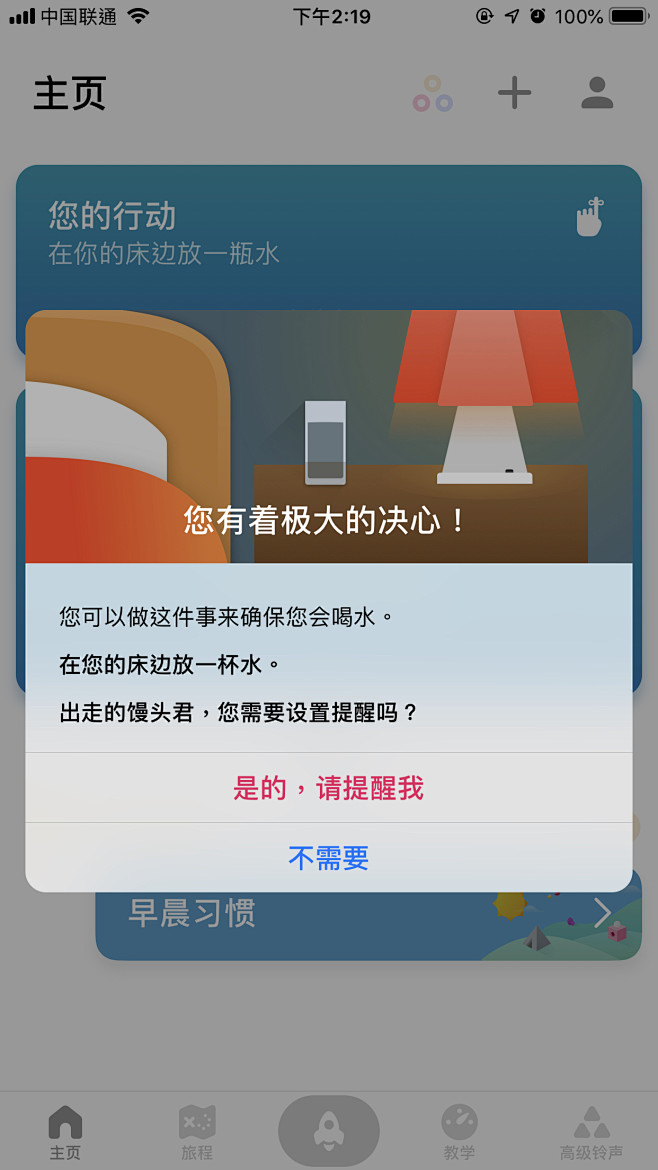The width and height of the screenshot is (658, 1170).
Task: Decline reminder with 不需要
Action: [328, 858]
